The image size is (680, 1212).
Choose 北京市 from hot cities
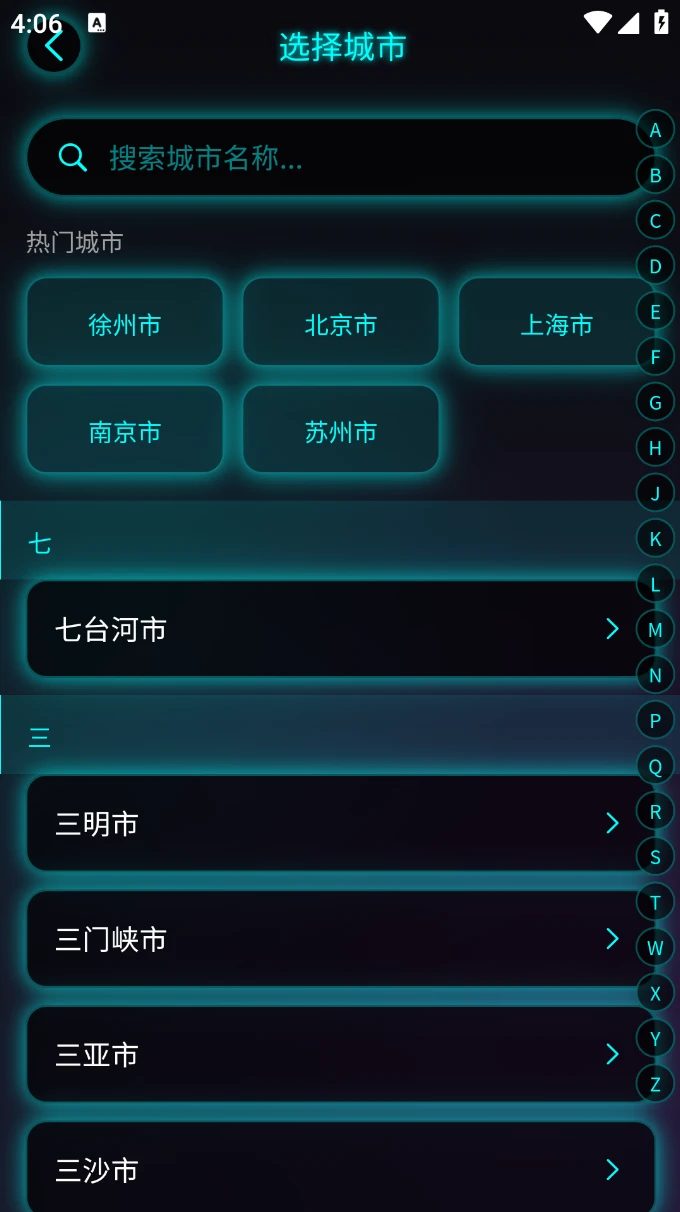[341, 322]
